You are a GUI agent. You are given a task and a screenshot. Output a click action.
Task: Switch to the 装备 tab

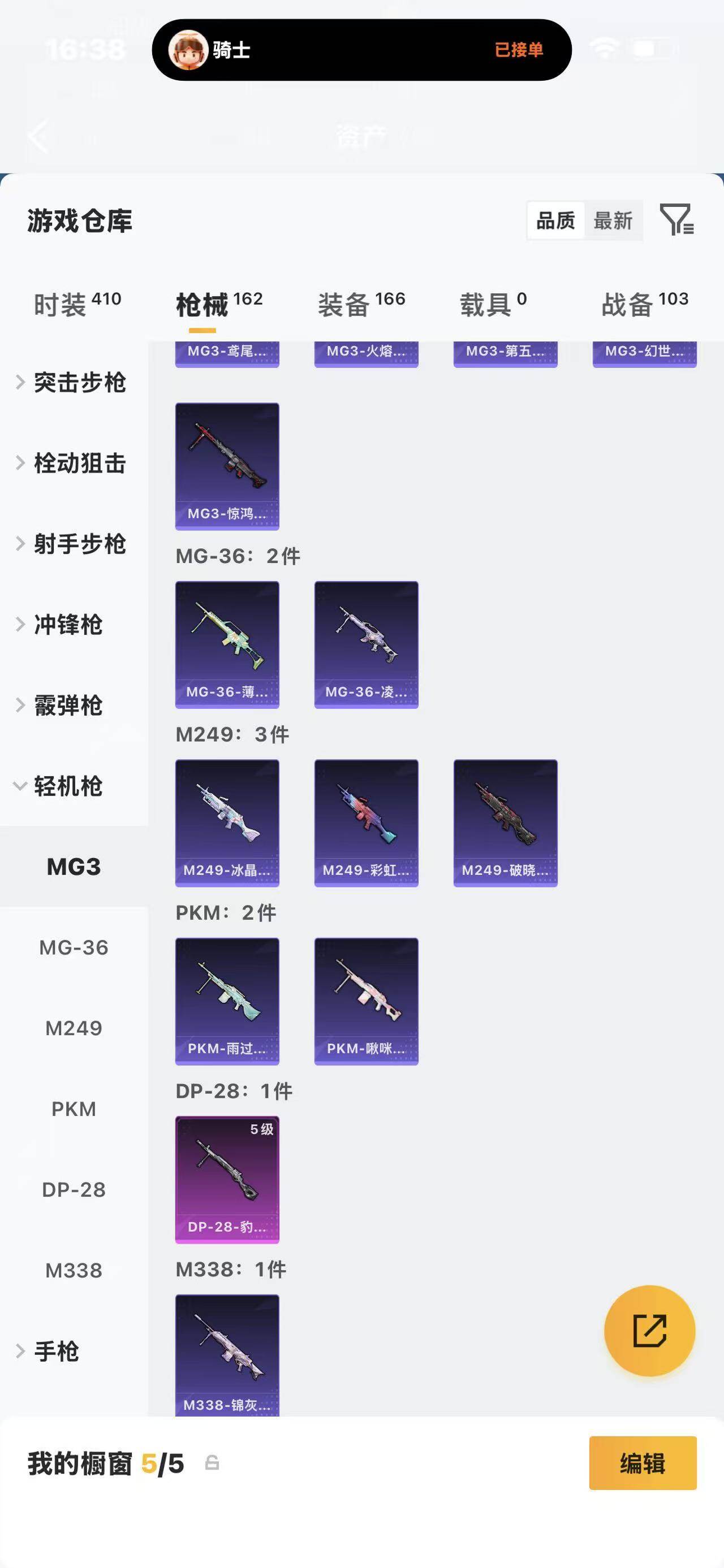(361, 304)
